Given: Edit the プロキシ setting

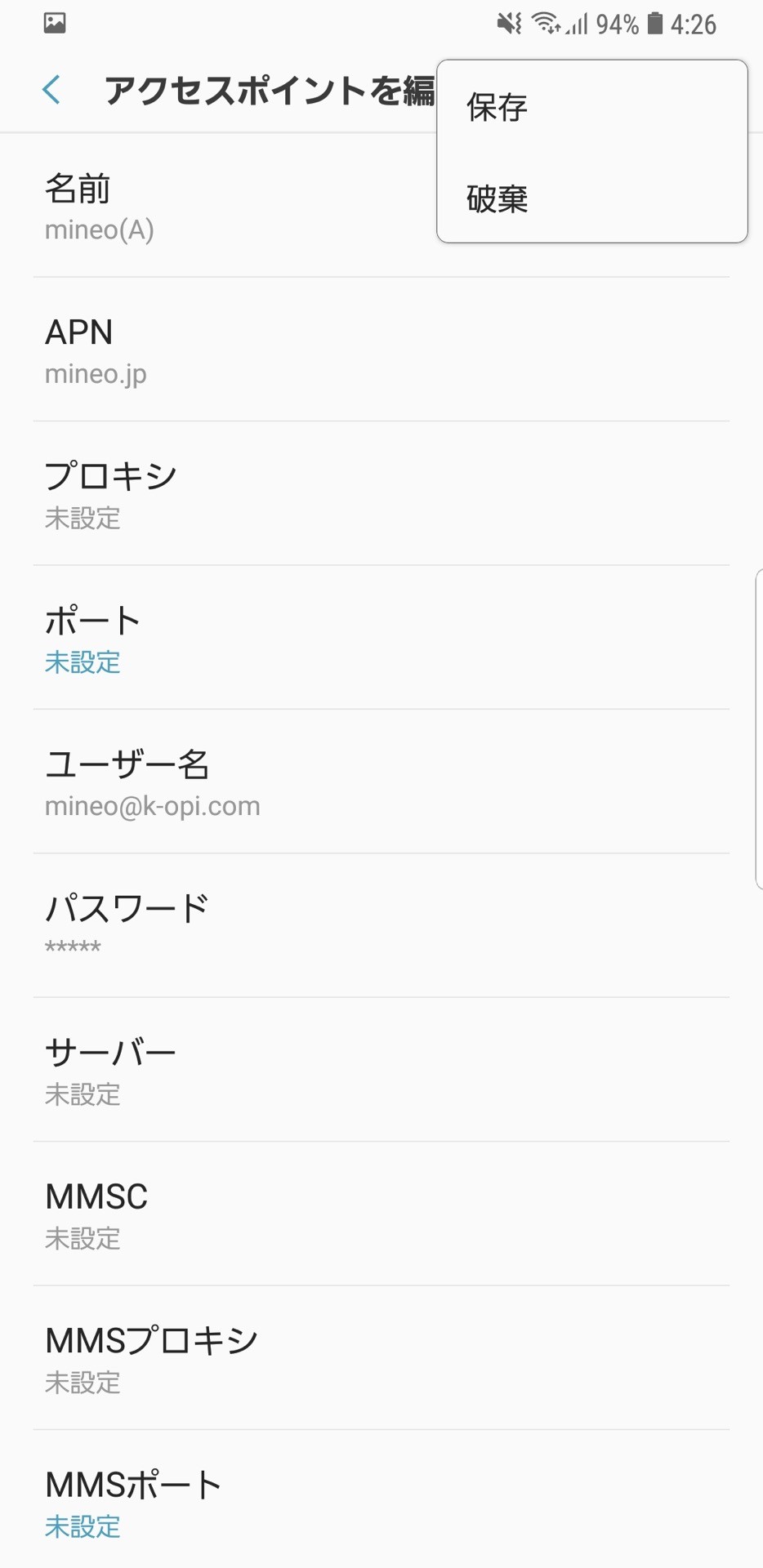Looking at the screenshot, I should click(381, 494).
